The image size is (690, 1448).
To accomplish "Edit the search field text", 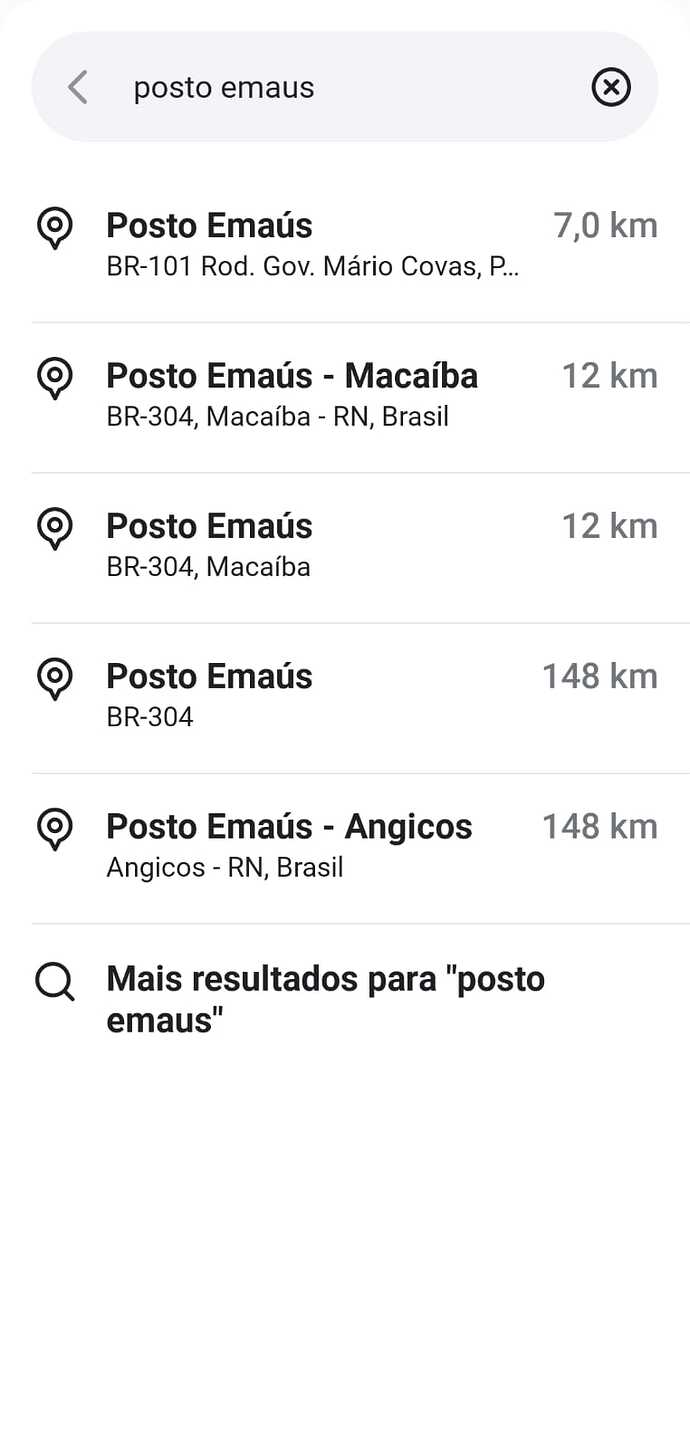I will pyautogui.click(x=340, y=88).
